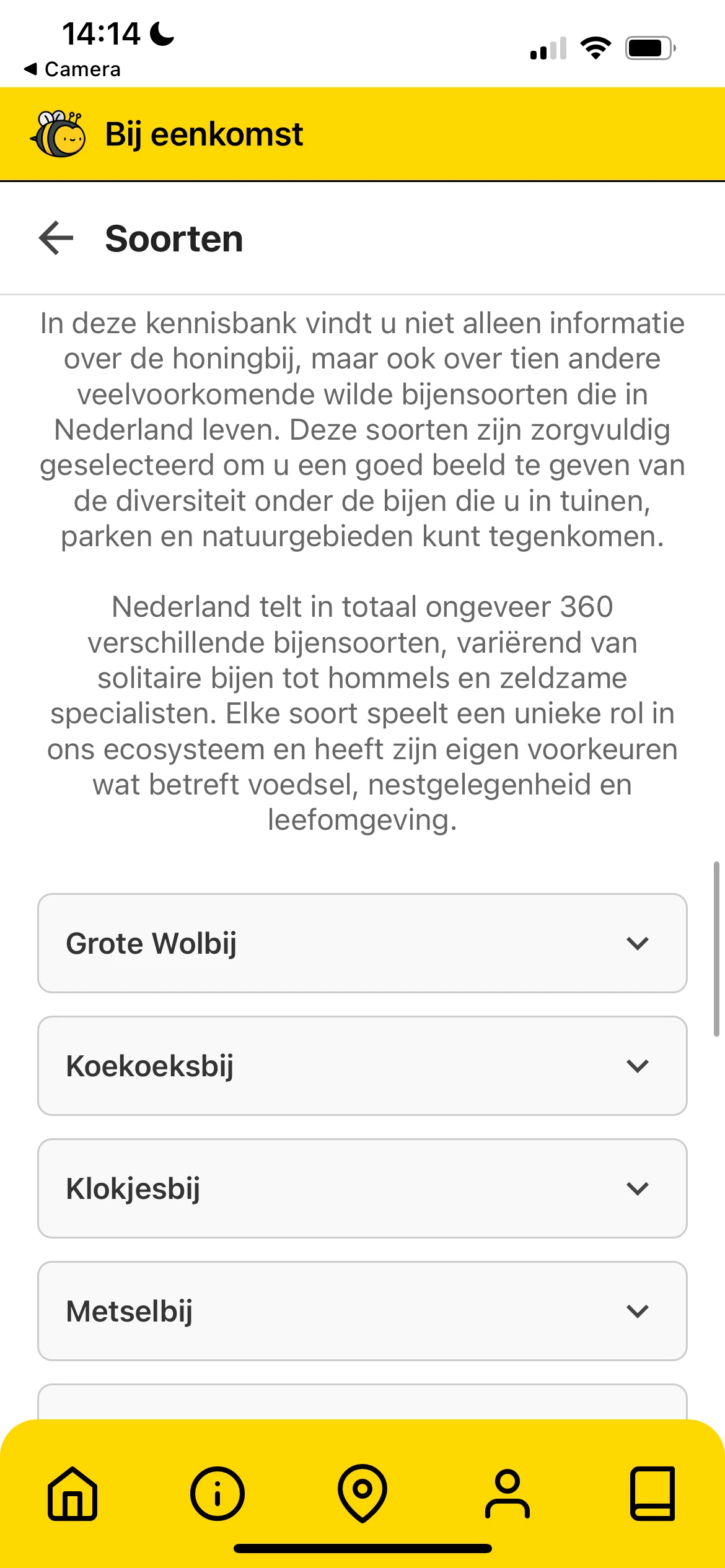Tap the back arrow next to Soorten
The height and width of the screenshot is (1568, 725).
coord(56,238)
